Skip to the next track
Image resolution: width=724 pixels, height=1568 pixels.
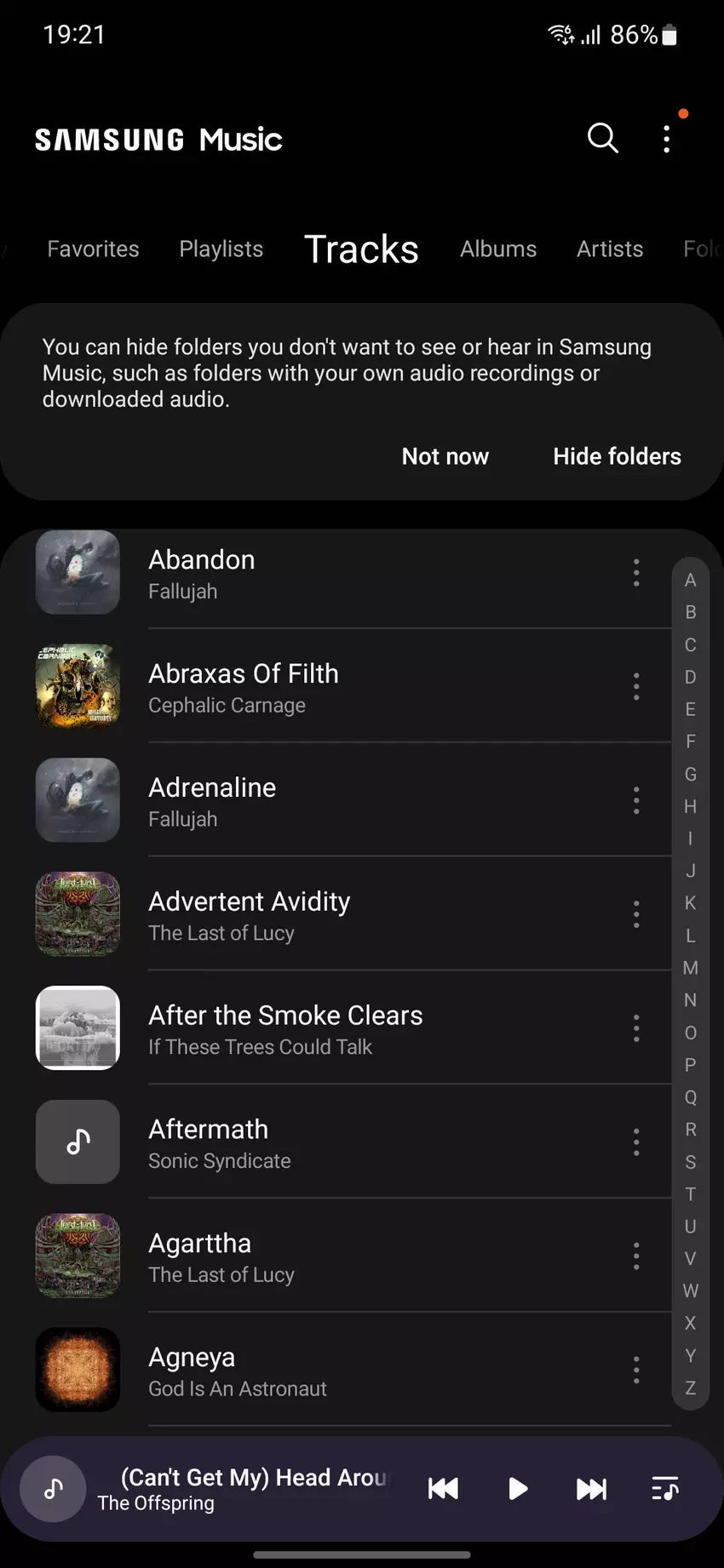pyautogui.click(x=591, y=1489)
